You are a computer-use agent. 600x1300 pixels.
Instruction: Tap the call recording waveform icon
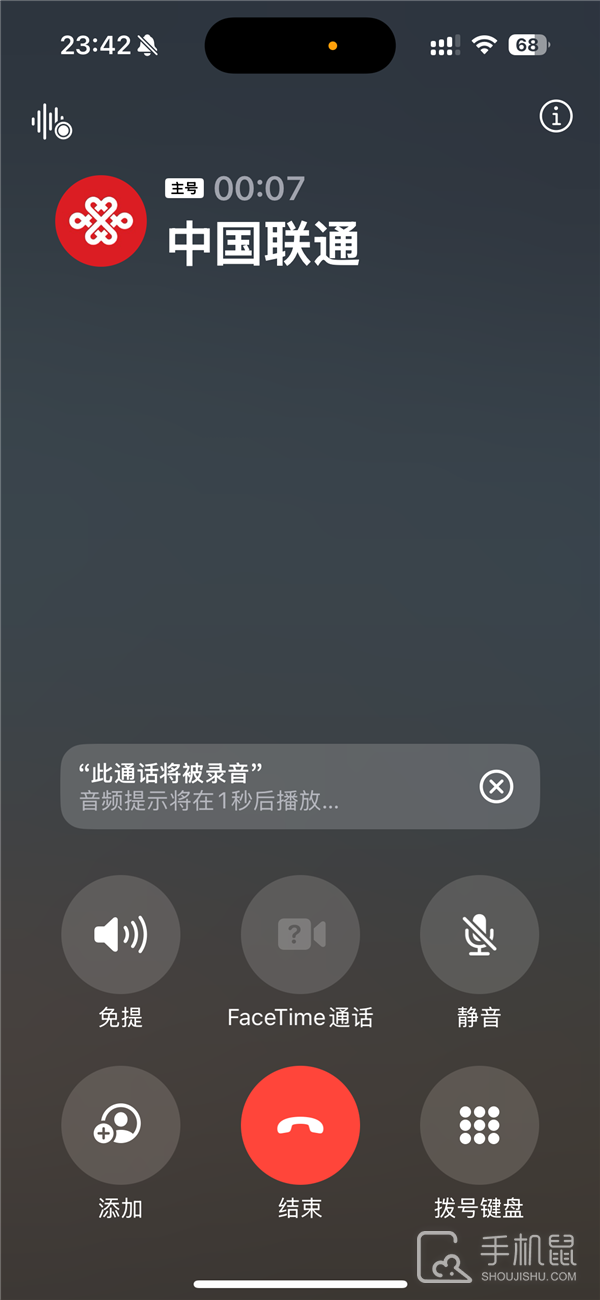(51, 121)
